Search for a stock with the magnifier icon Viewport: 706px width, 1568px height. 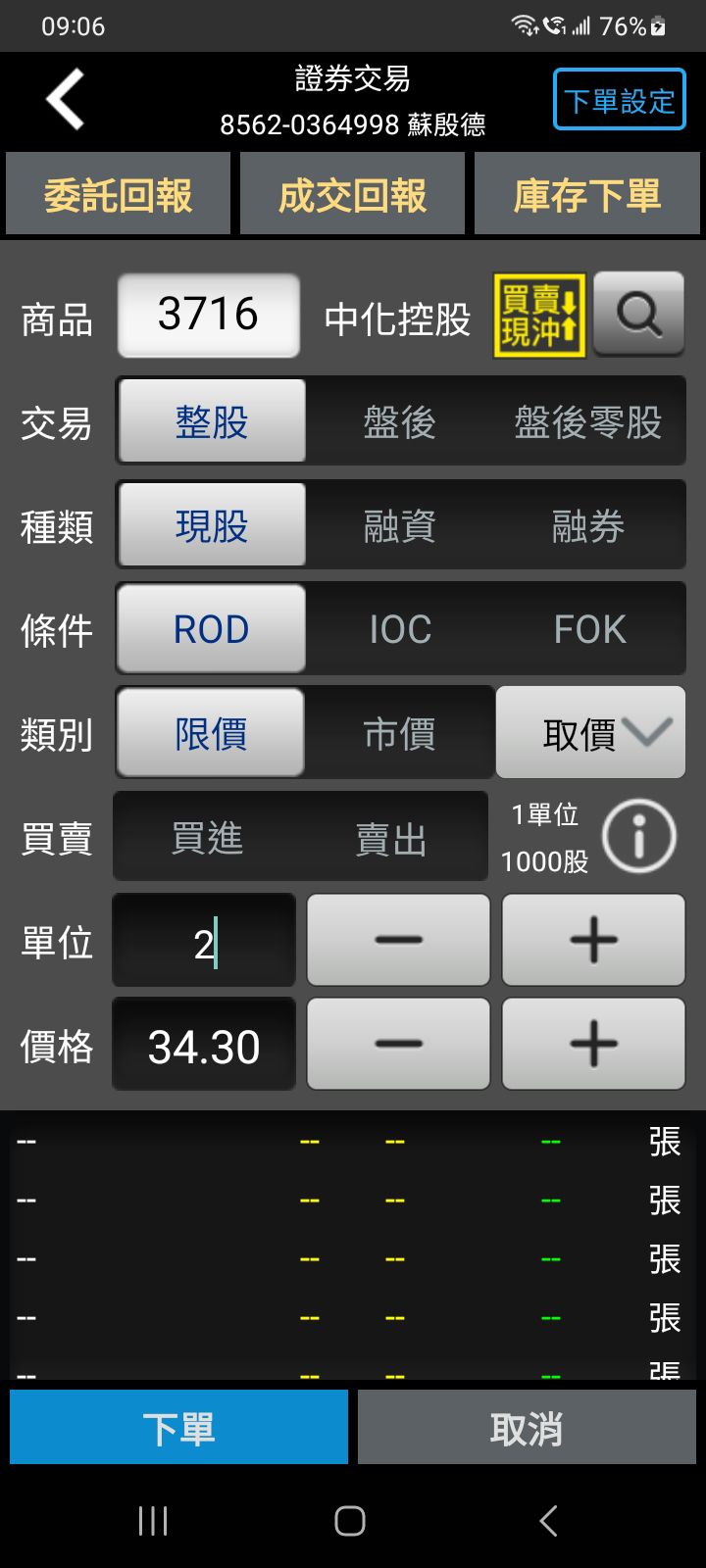[x=639, y=315]
